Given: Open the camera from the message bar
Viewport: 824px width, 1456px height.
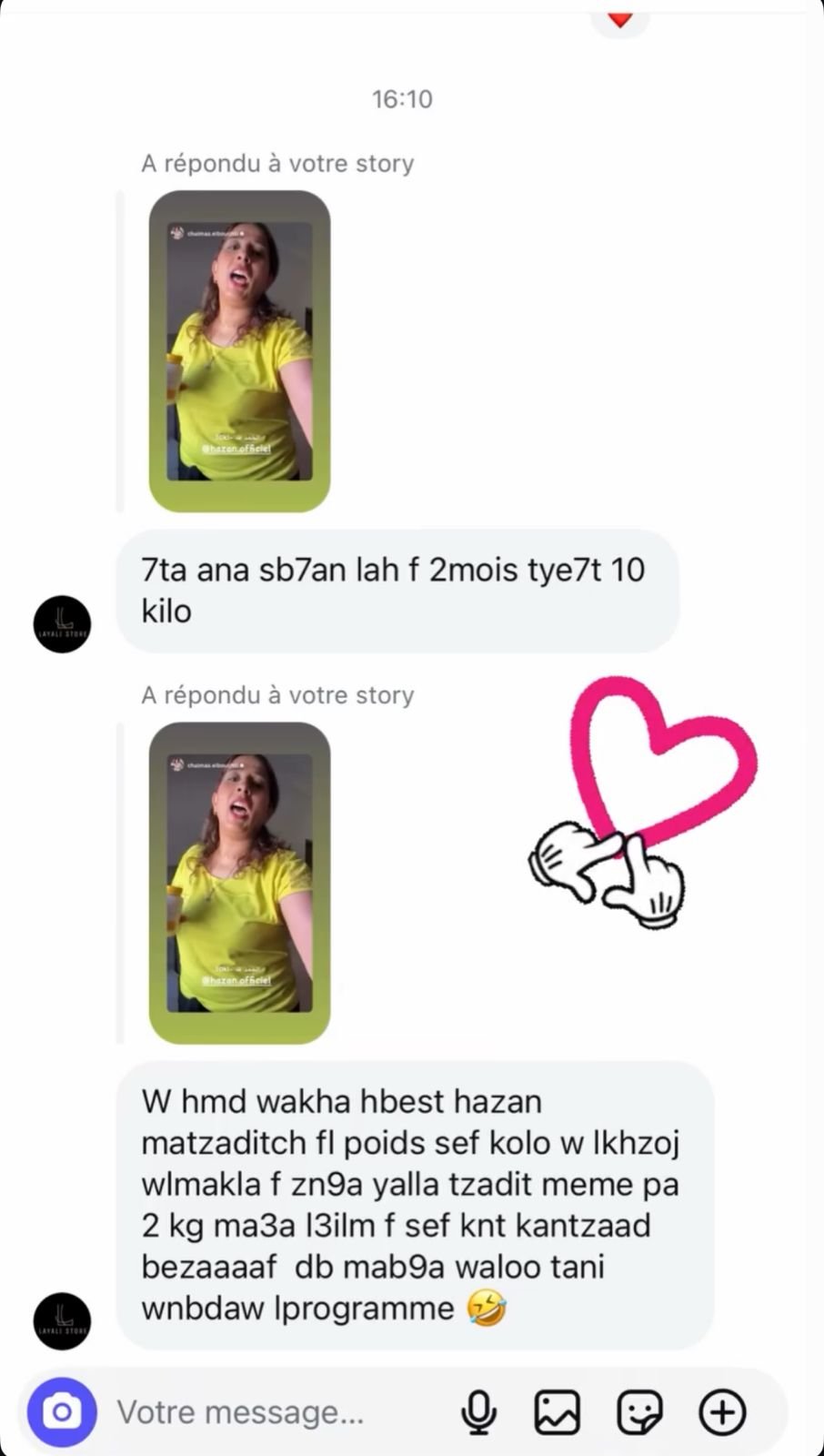Looking at the screenshot, I should click(x=61, y=1412).
